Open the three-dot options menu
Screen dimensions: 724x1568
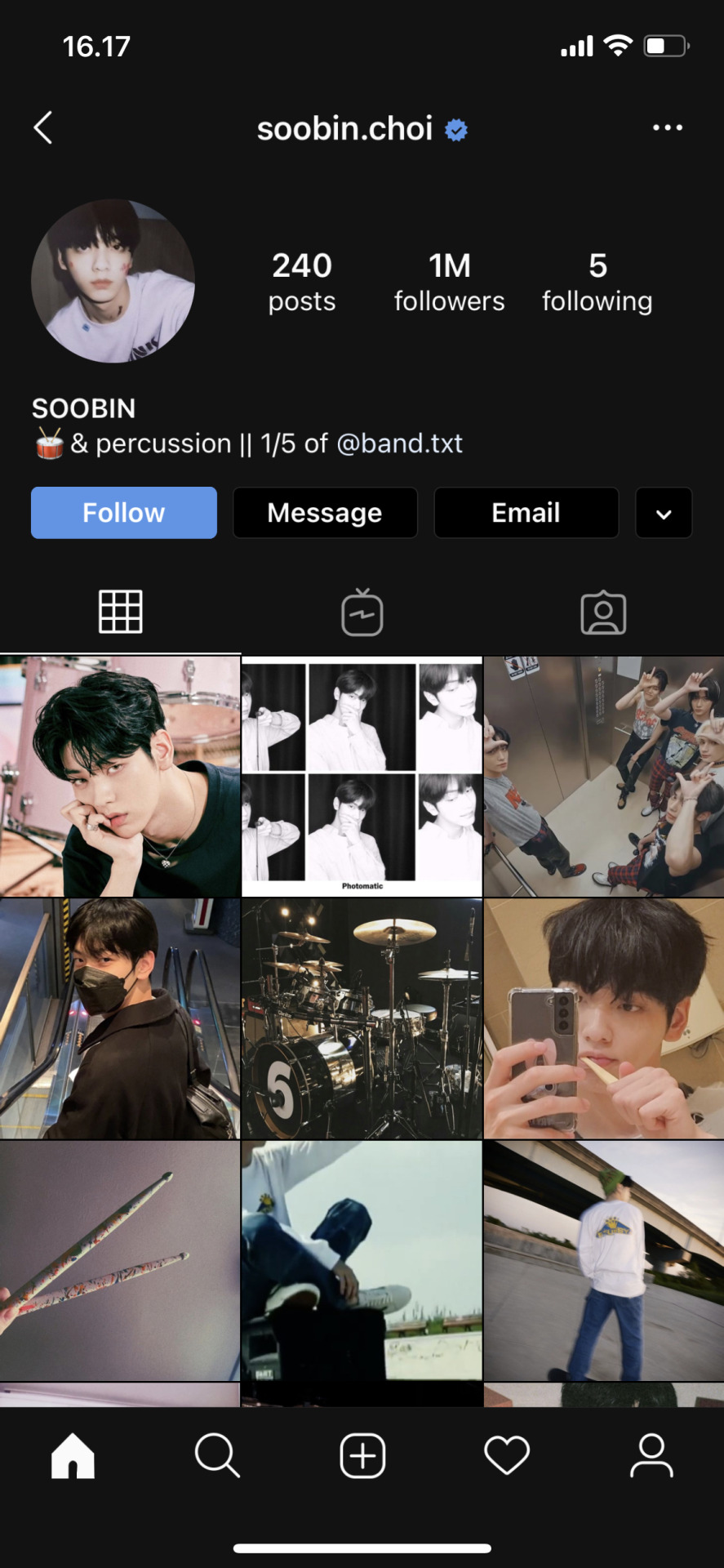click(667, 127)
